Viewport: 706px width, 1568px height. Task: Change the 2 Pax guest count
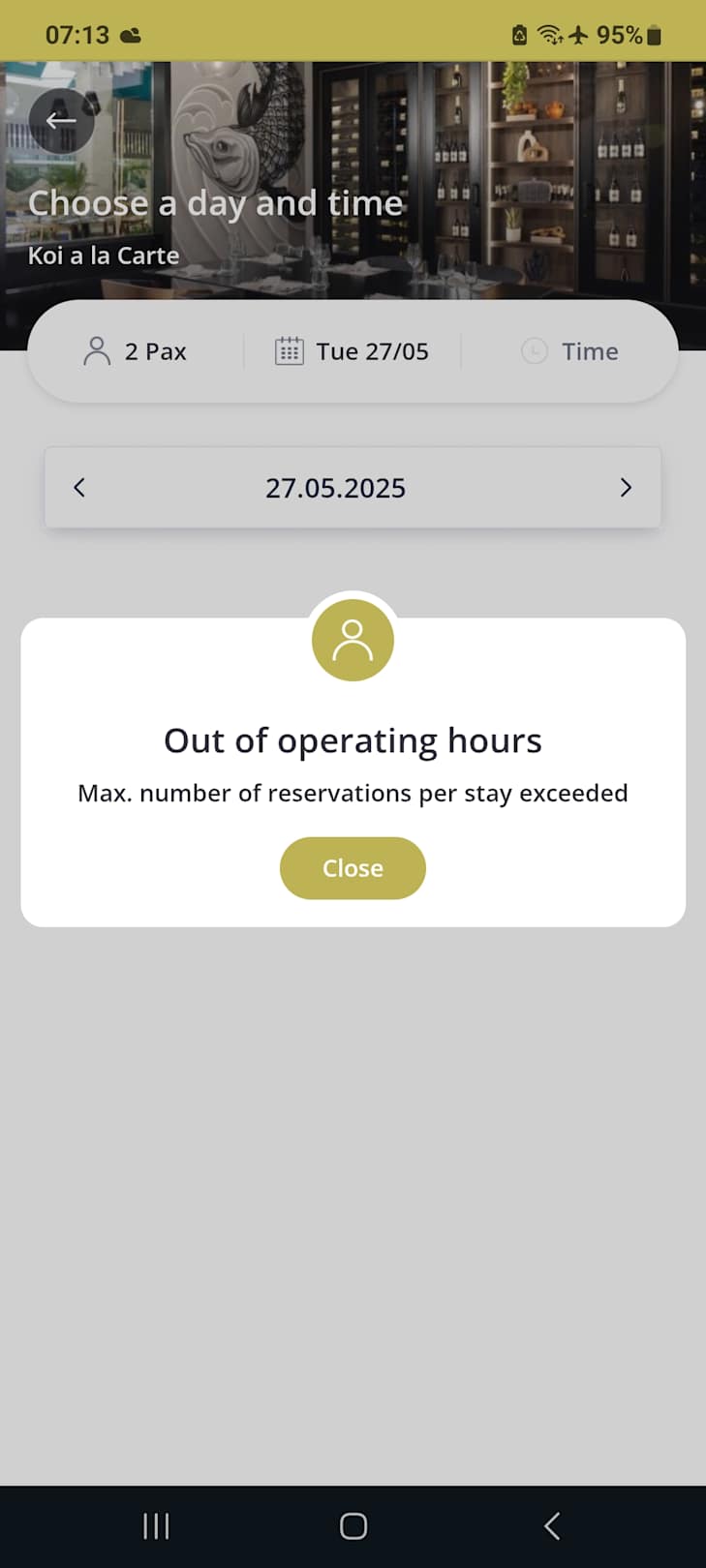[x=136, y=351]
